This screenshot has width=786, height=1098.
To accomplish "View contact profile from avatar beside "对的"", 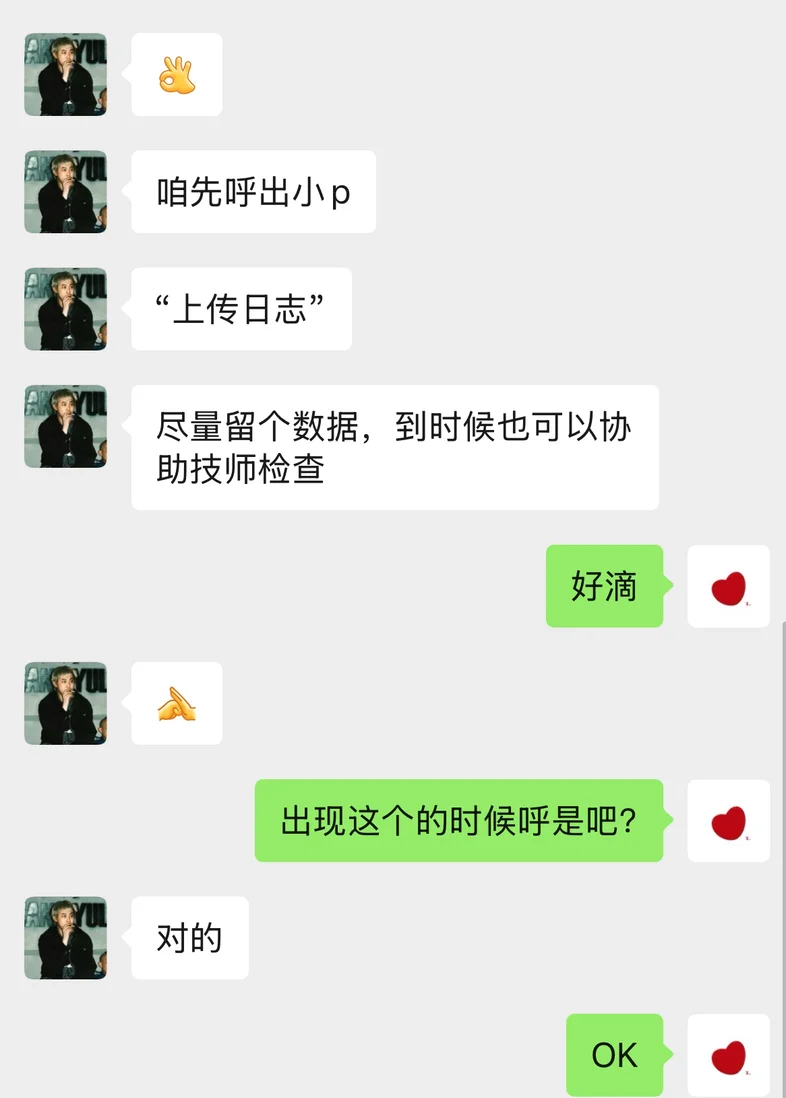I will point(66,938).
